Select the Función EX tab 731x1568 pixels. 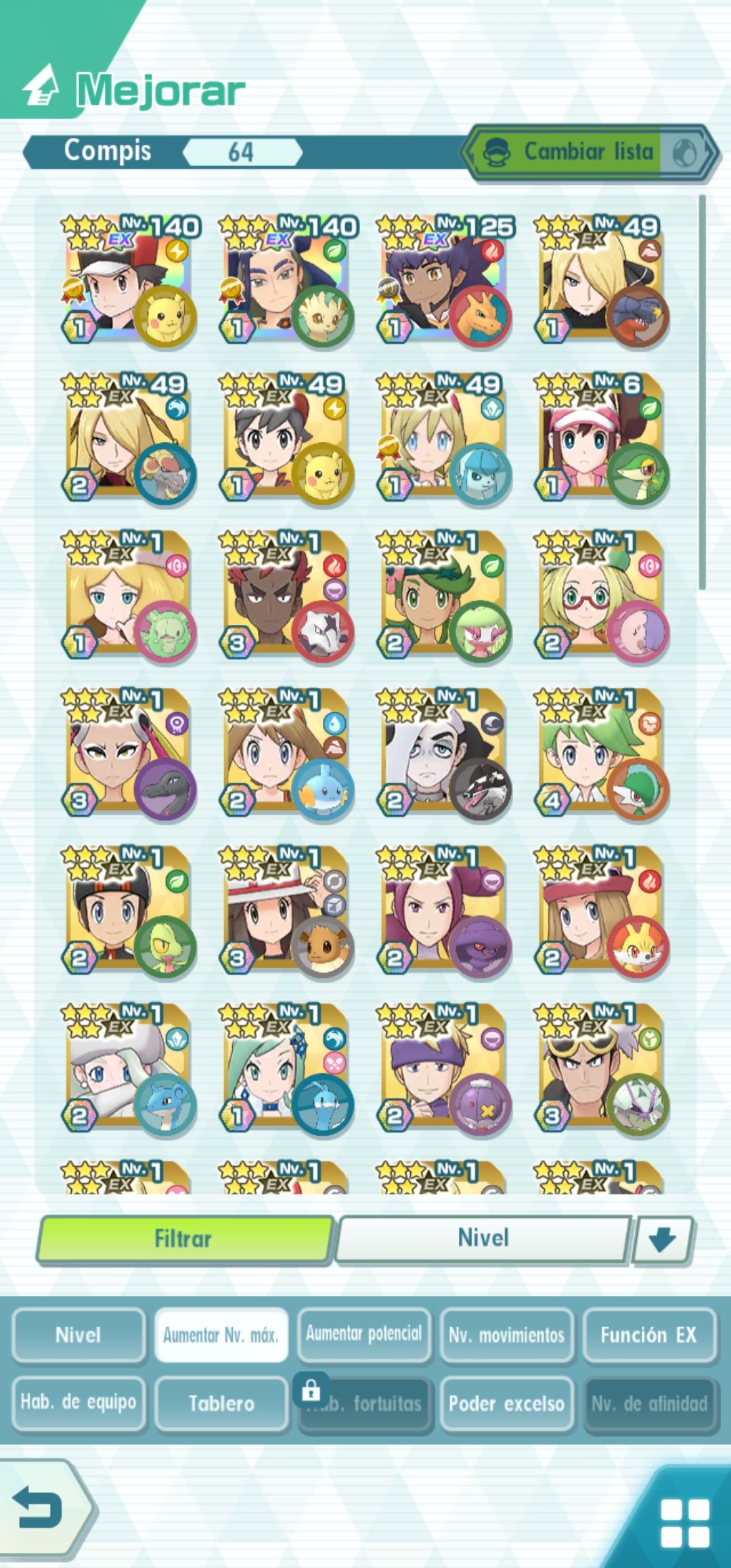648,1335
